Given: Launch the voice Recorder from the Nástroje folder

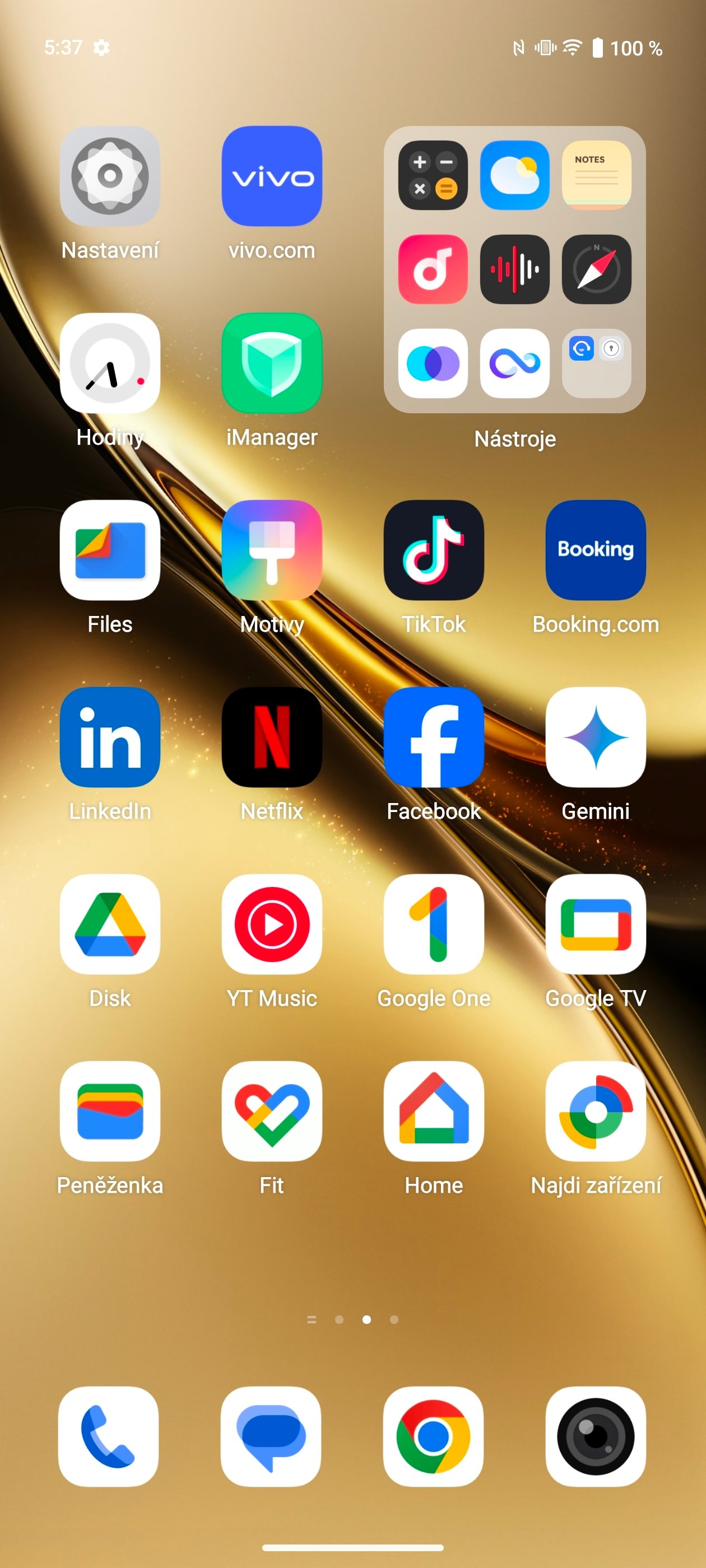Looking at the screenshot, I should click(x=515, y=269).
